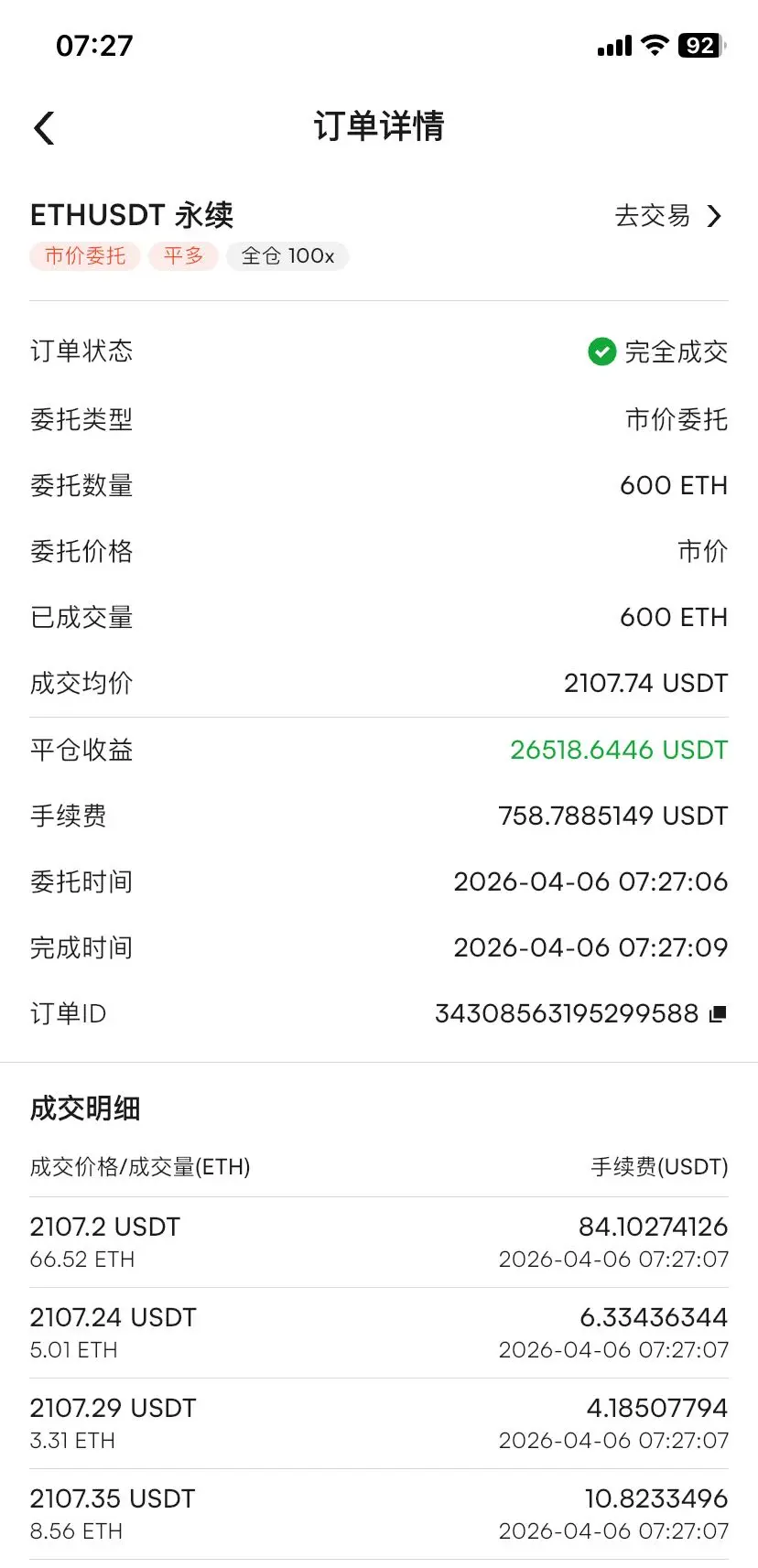This screenshot has height=1568, width=758.
Task: Open 去交易 to trade ETHUSDT
Action: [668, 216]
